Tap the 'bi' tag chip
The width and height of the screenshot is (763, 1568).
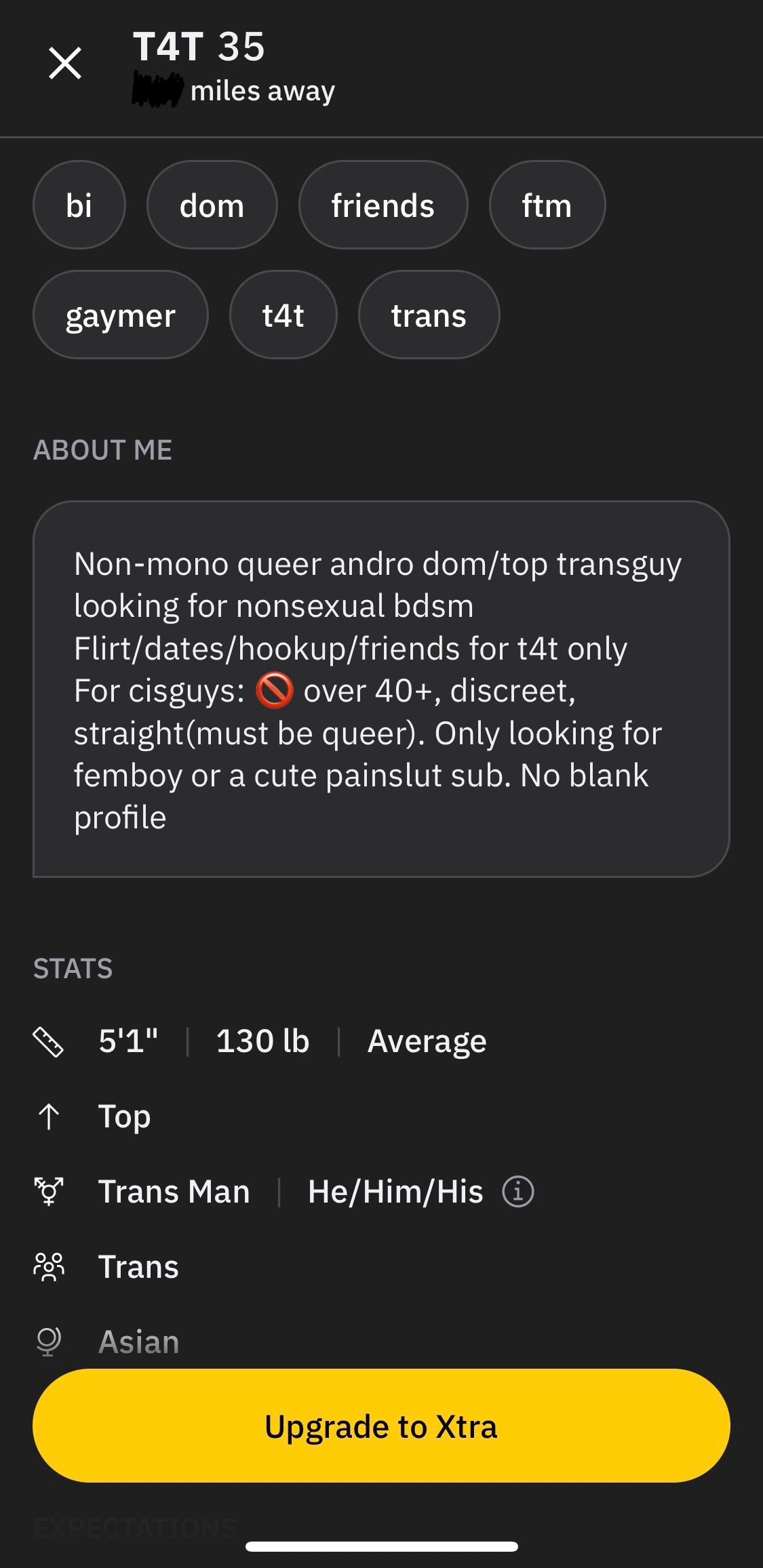[79, 205]
